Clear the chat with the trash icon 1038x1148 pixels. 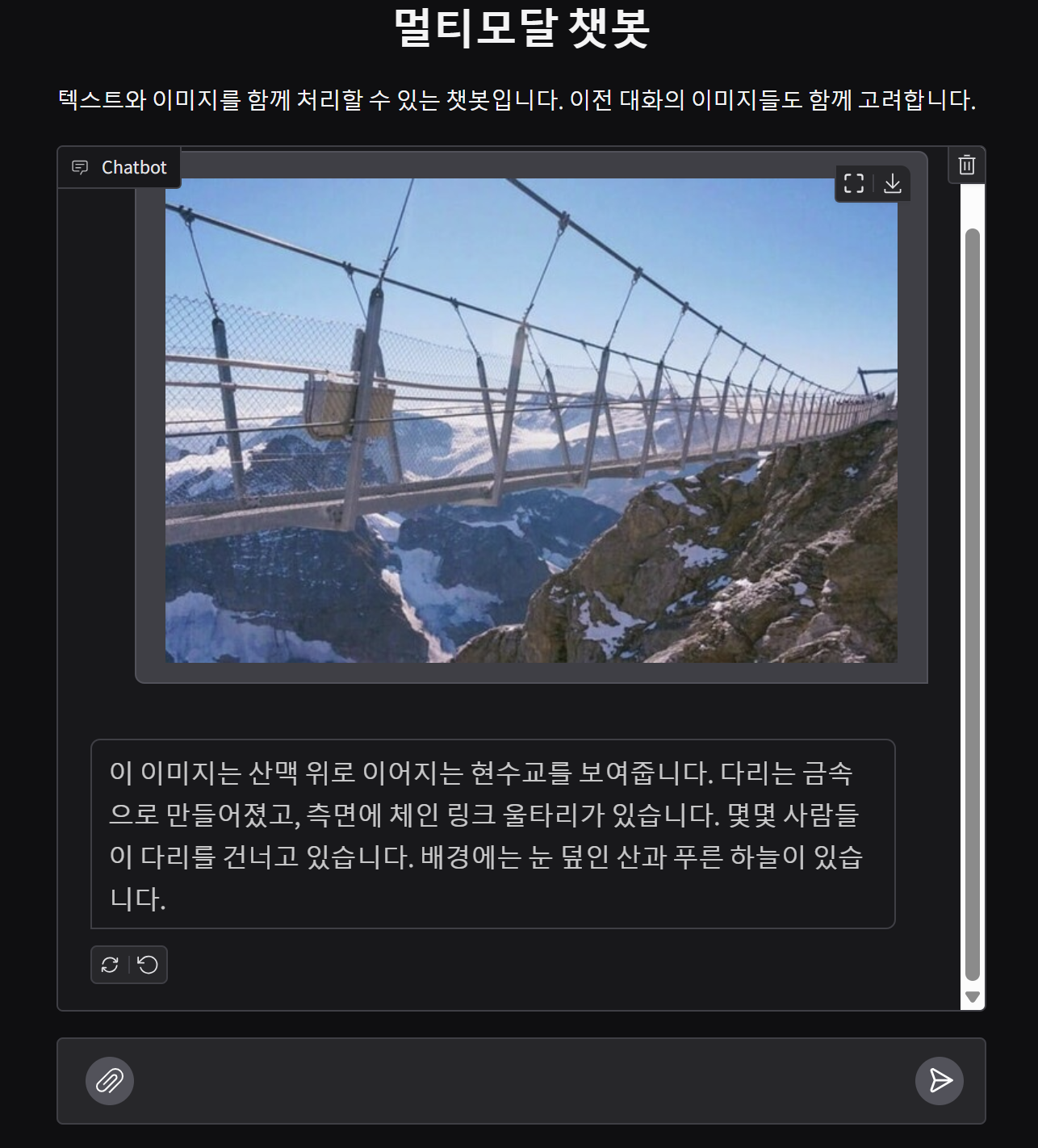point(966,165)
